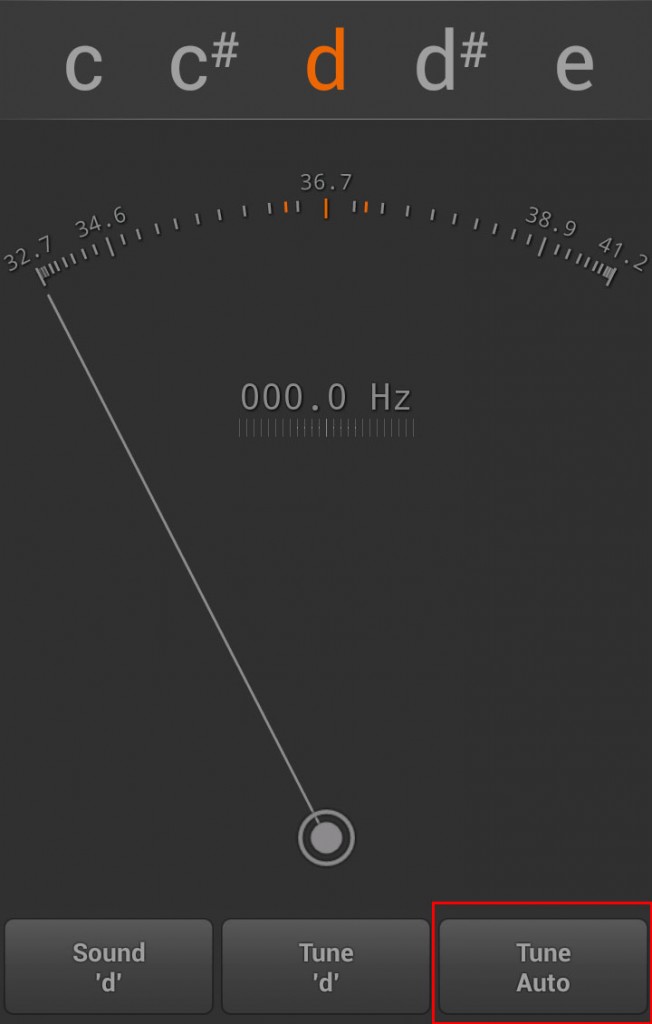Select the note c

click(x=83, y=62)
